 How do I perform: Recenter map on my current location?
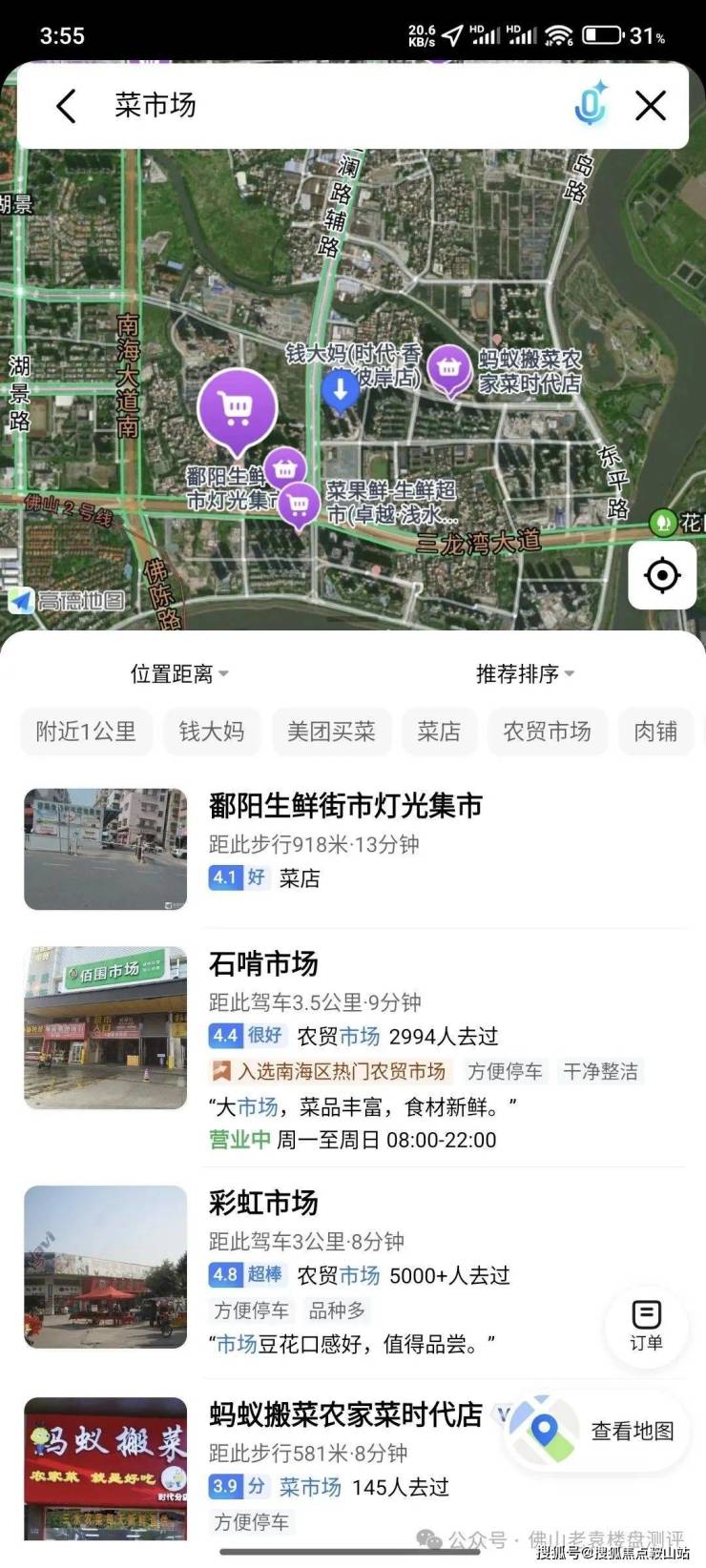(661, 575)
